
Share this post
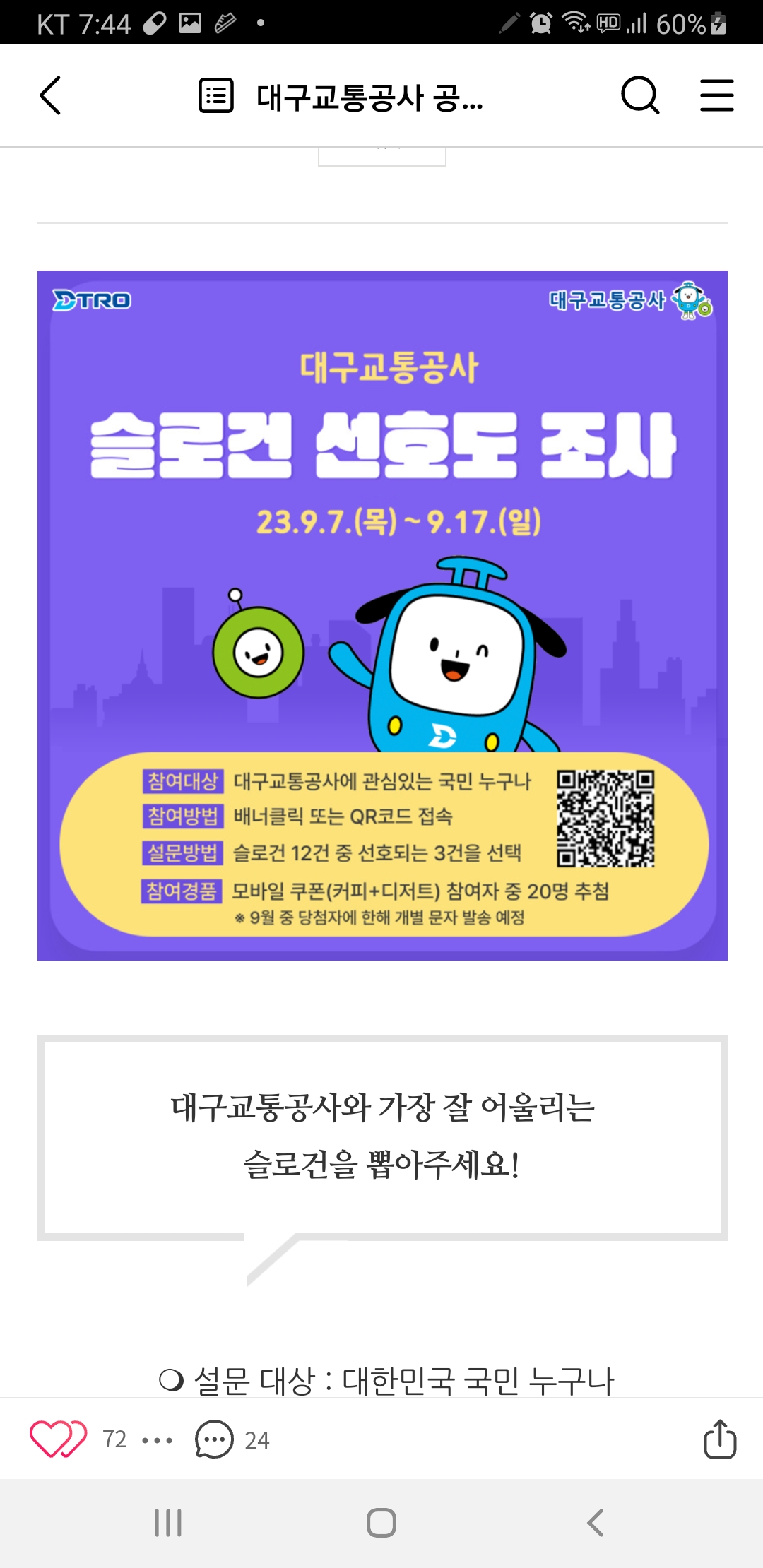click(x=720, y=1439)
